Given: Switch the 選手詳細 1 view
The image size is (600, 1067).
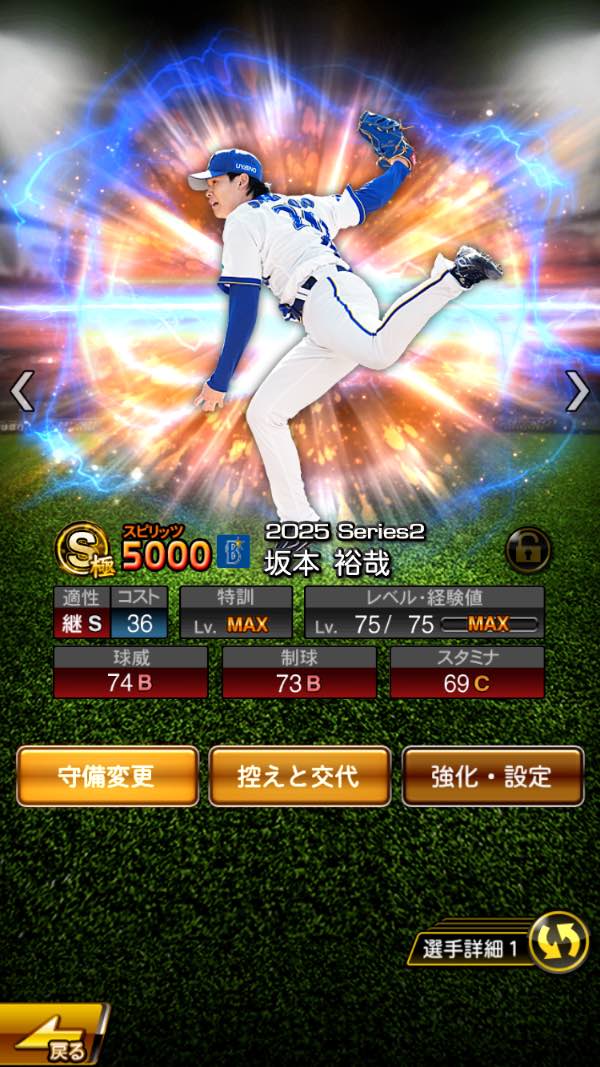Looking at the screenshot, I should coord(557,942).
